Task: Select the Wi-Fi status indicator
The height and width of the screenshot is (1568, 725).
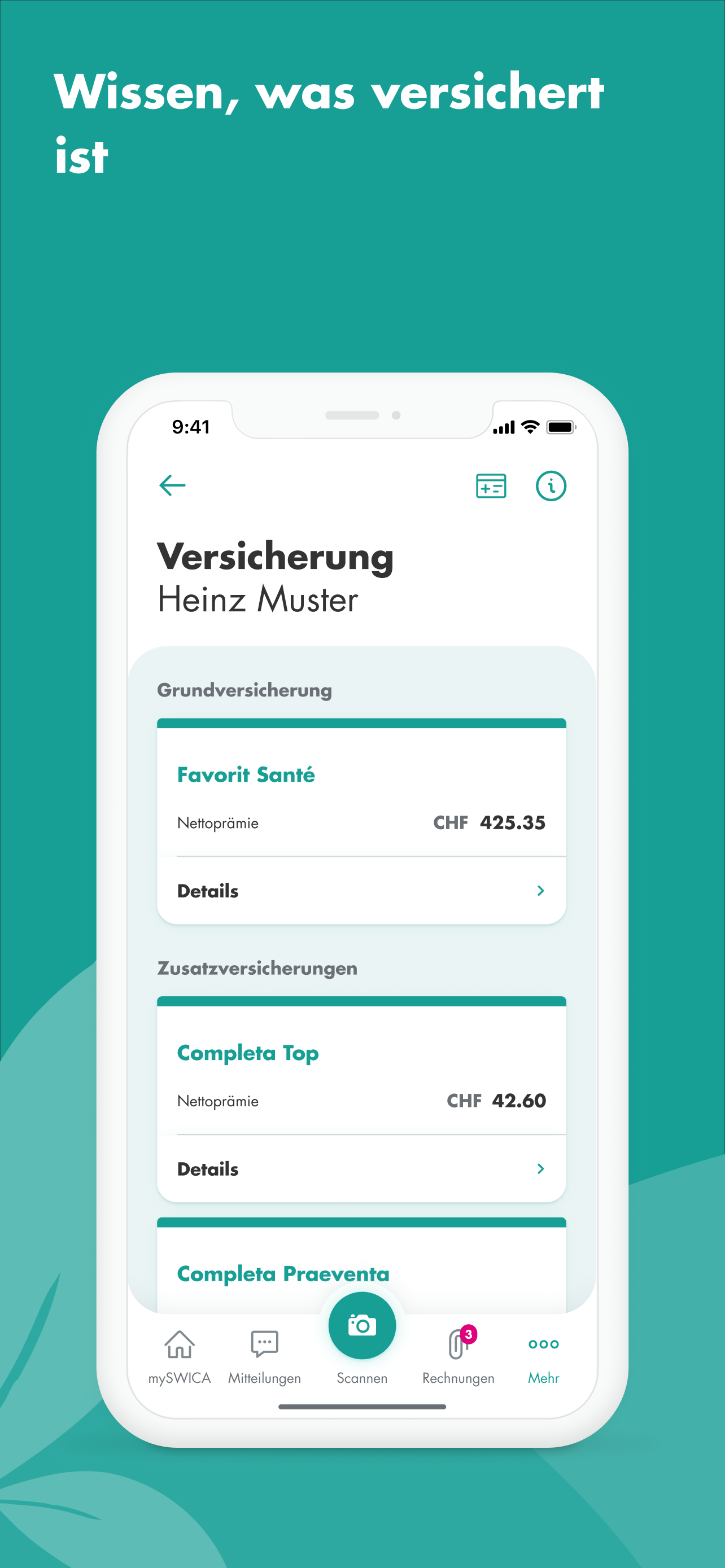Action: [x=529, y=427]
